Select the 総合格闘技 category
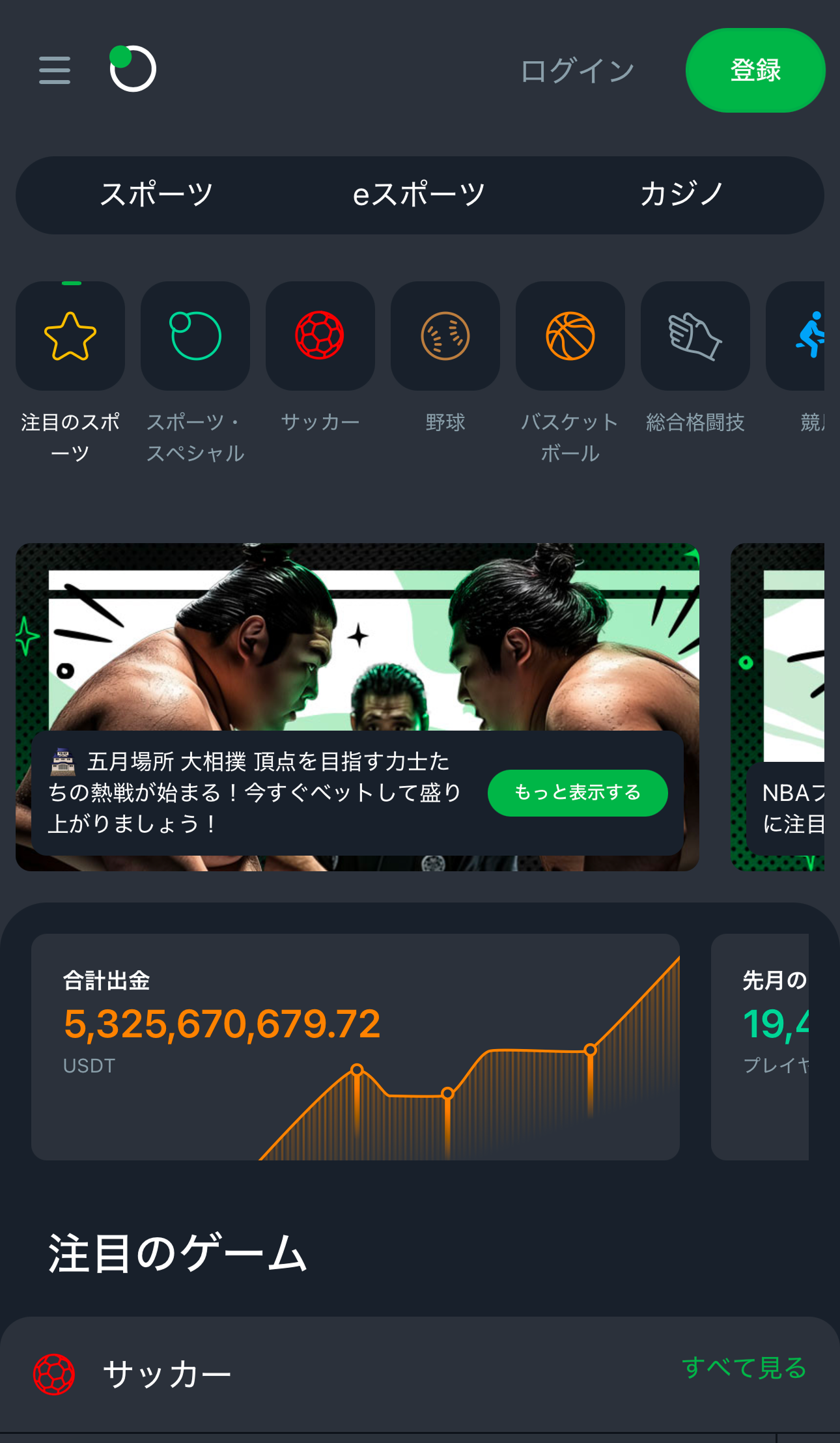 tap(695, 336)
